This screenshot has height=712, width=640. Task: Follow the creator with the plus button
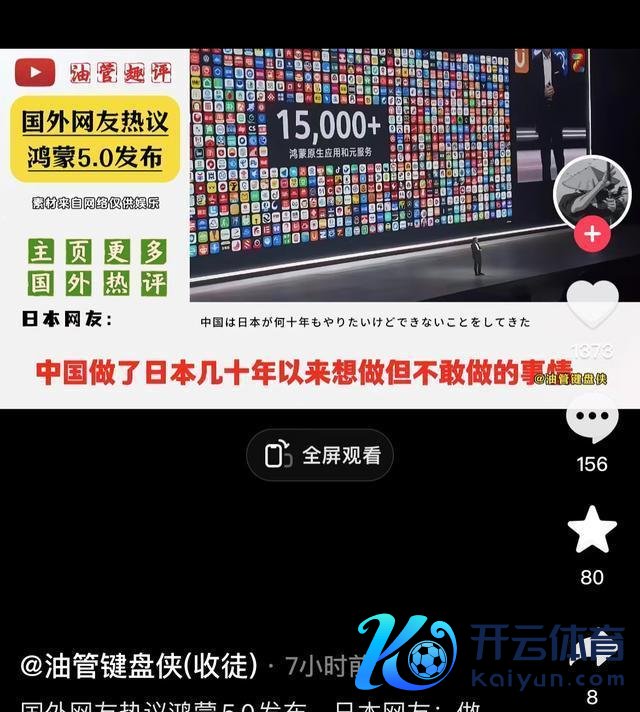pyautogui.click(x=592, y=234)
